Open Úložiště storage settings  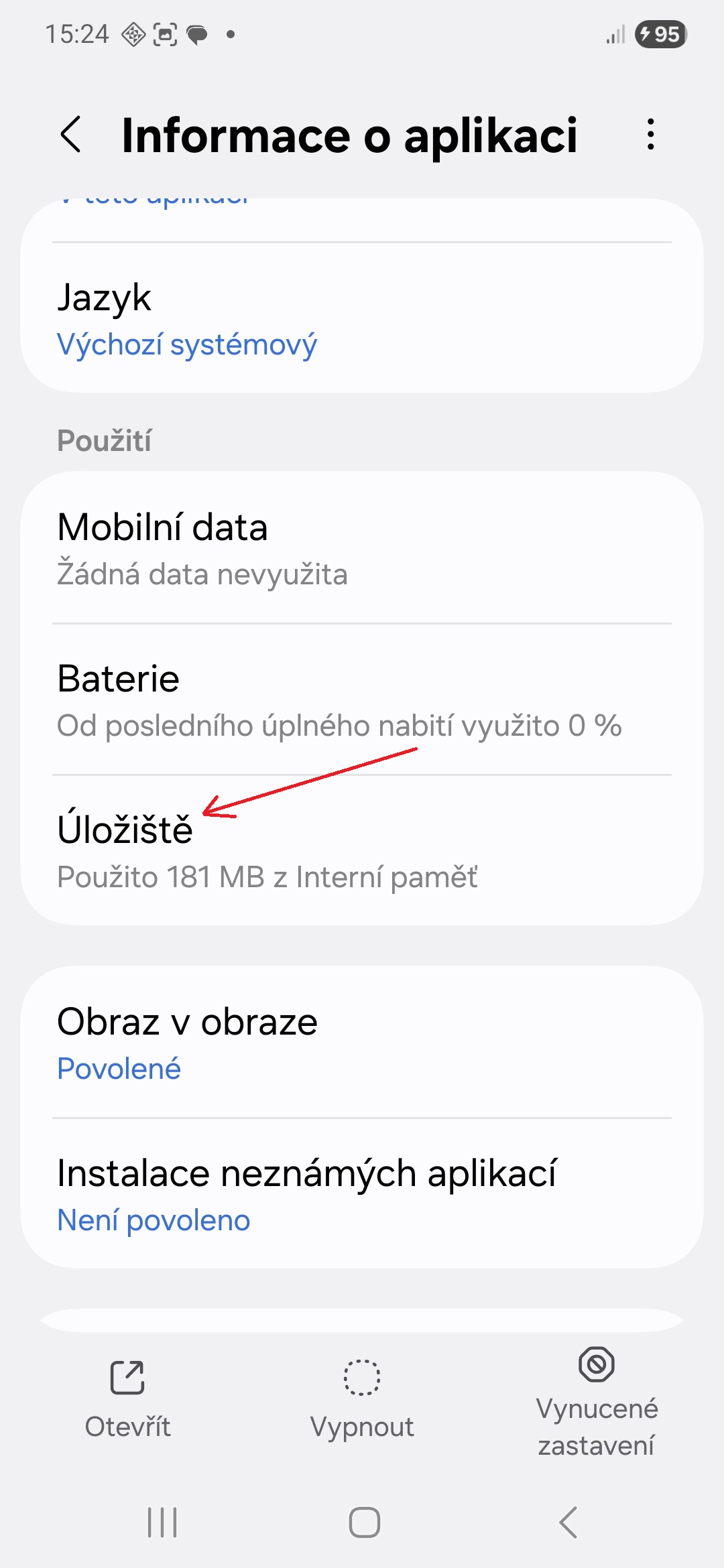[x=362, y=851]
